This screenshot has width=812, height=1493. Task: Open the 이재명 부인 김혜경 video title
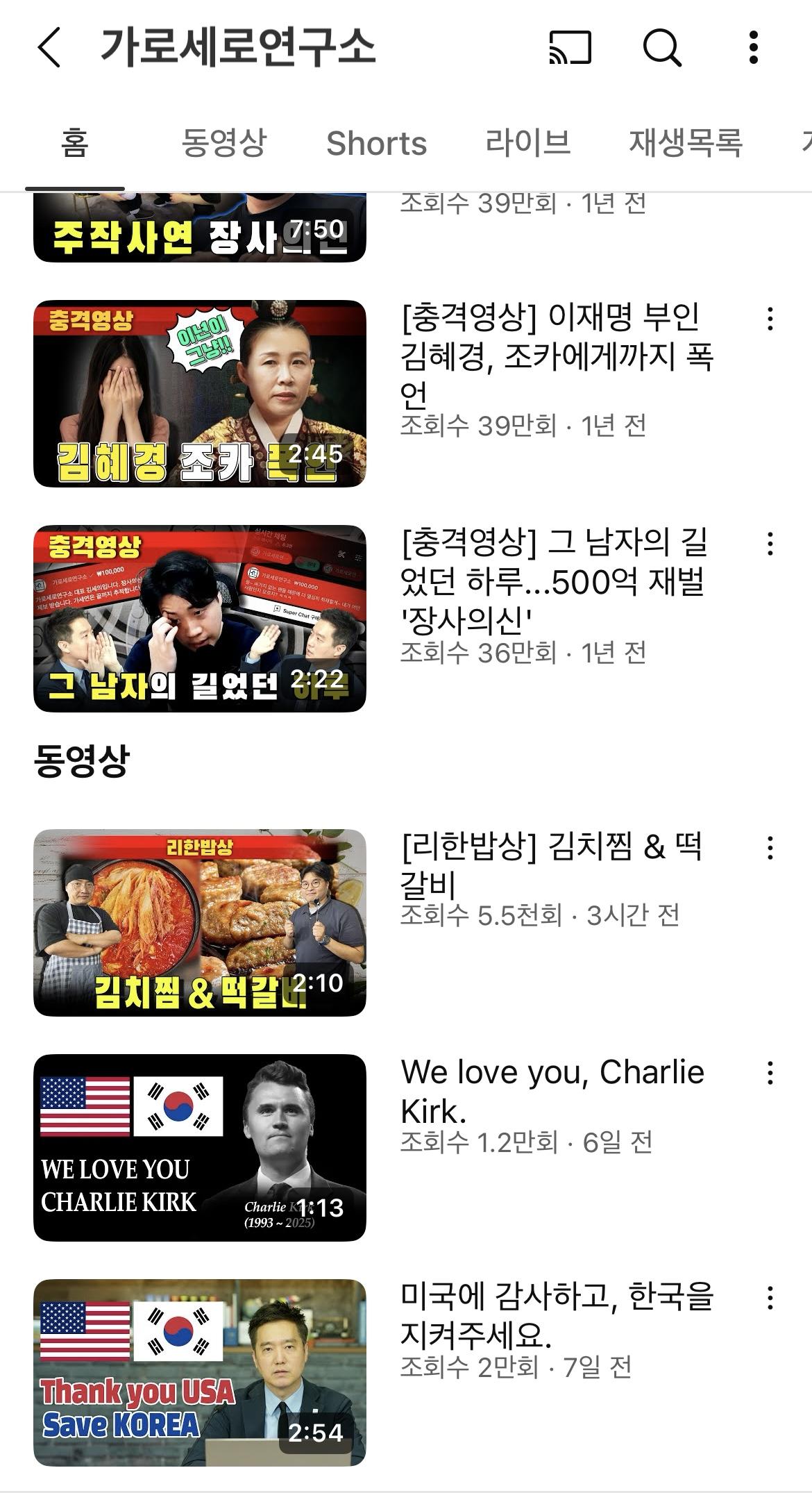click(555, 354)
